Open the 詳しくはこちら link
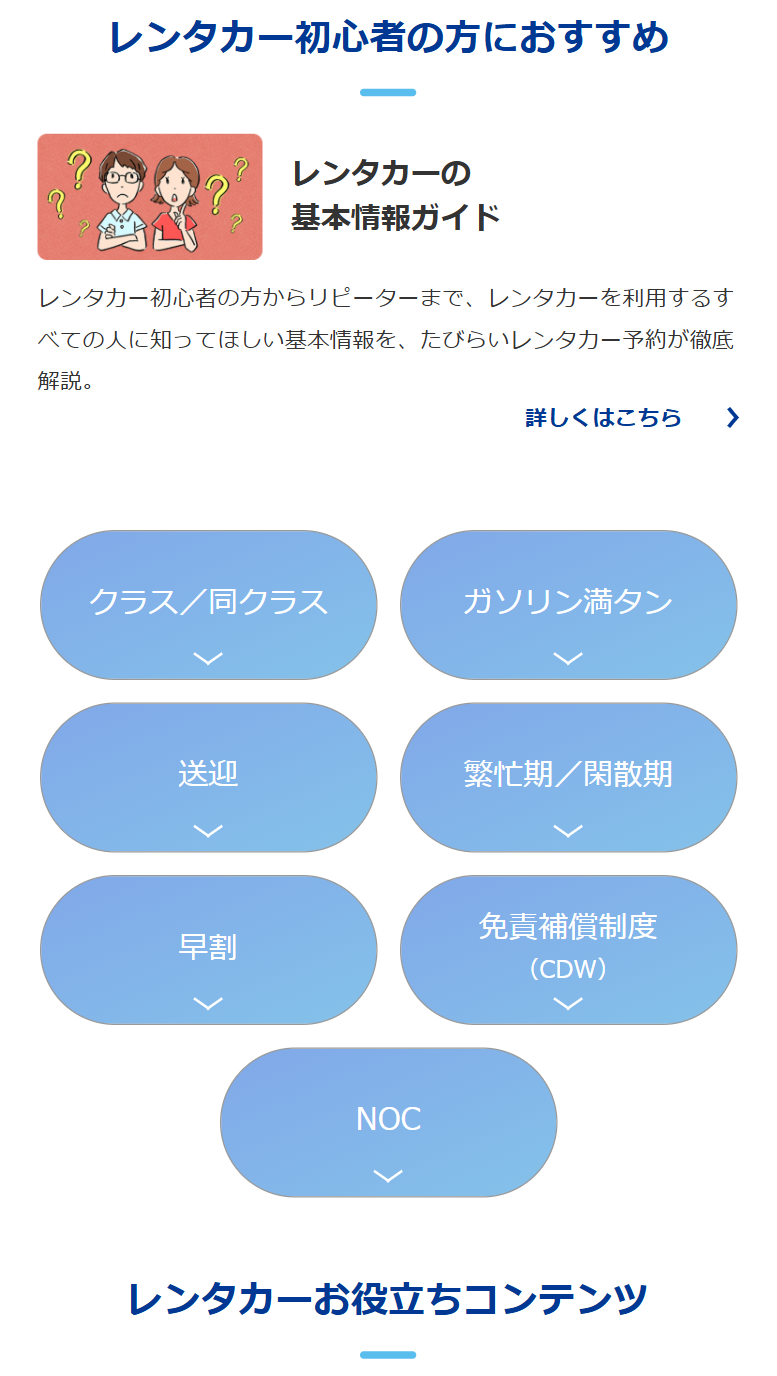777x1376 pixels. coord(631,418)
